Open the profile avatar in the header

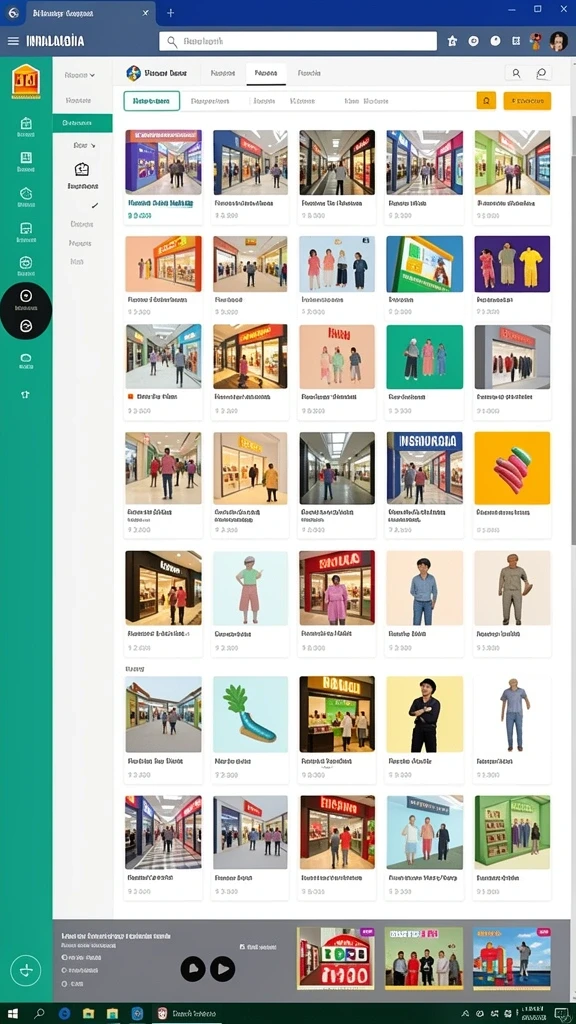pyautogui.click(x=558, y=41)
